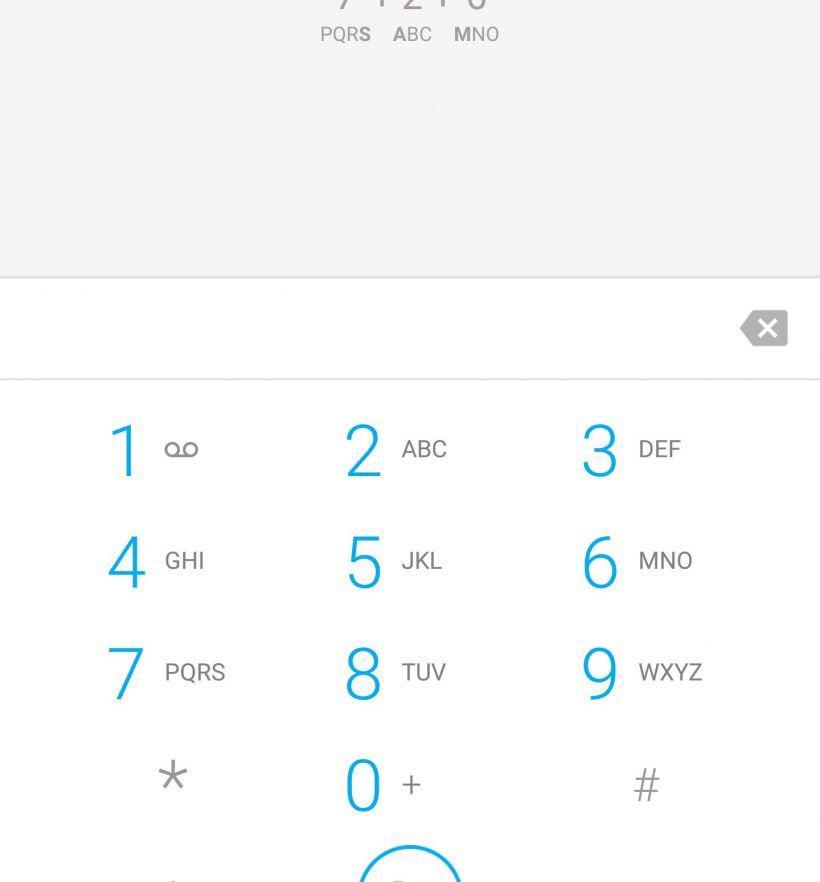Enter digit 4 GHI
The width and height of the screenshot is (820, 882).
pos(155,561)
